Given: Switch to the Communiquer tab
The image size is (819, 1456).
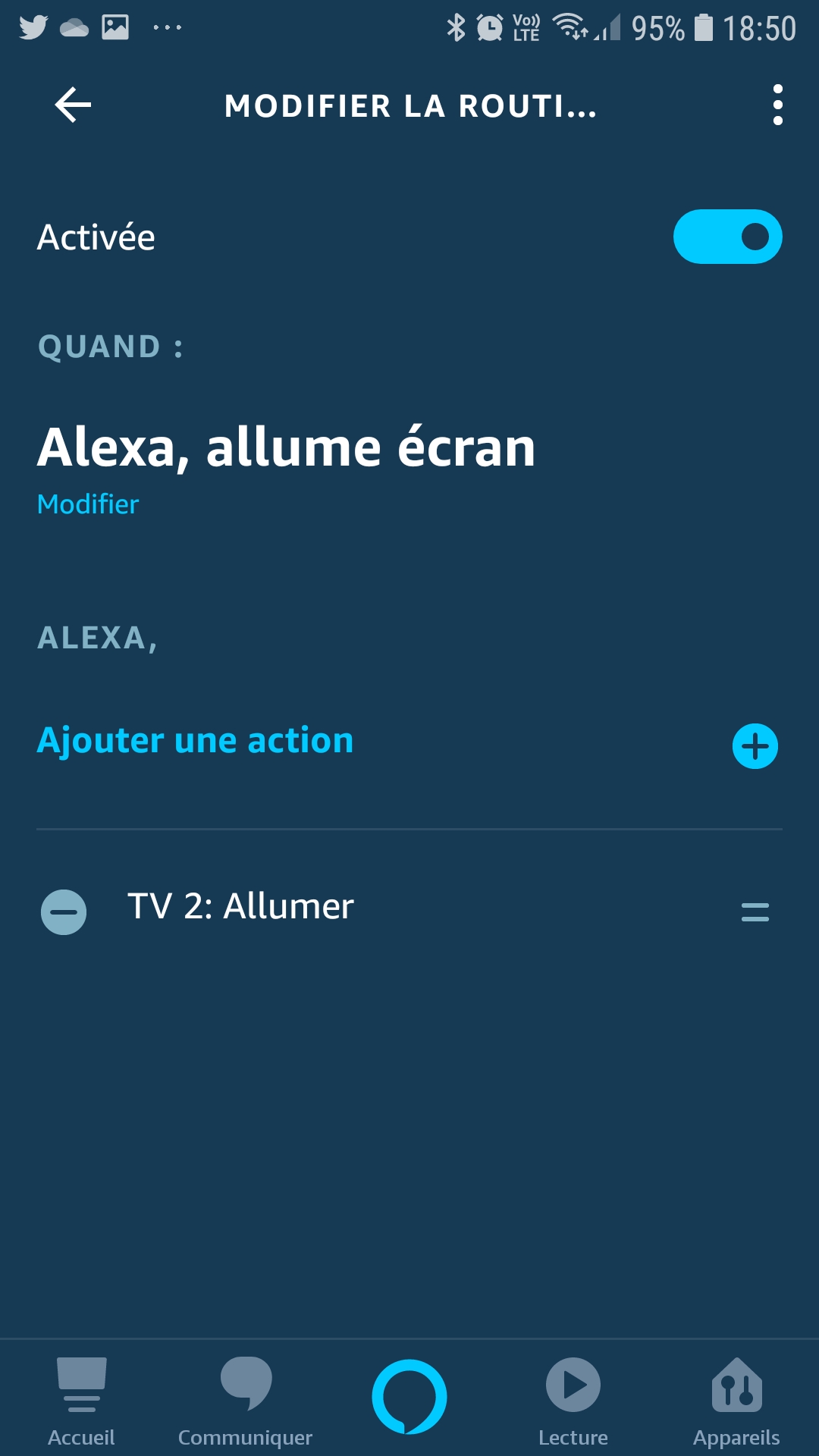Looking at the screenshot, I should (245, 1401).
